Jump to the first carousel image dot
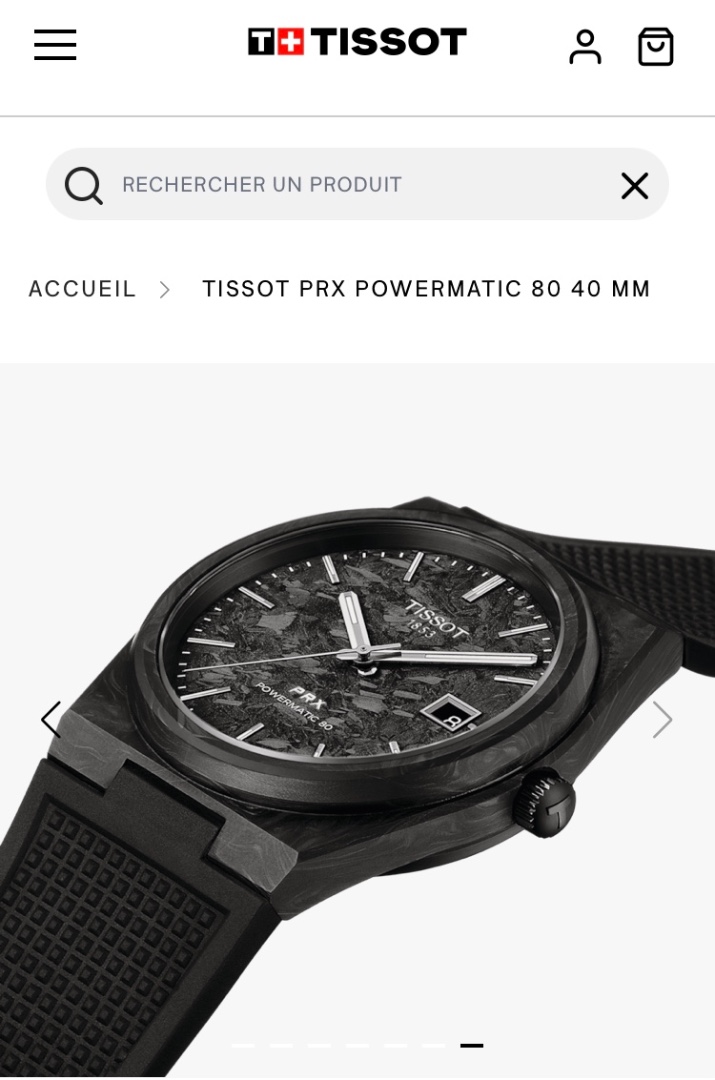Screen dimensions: 715x1080 pos(243,1045)
